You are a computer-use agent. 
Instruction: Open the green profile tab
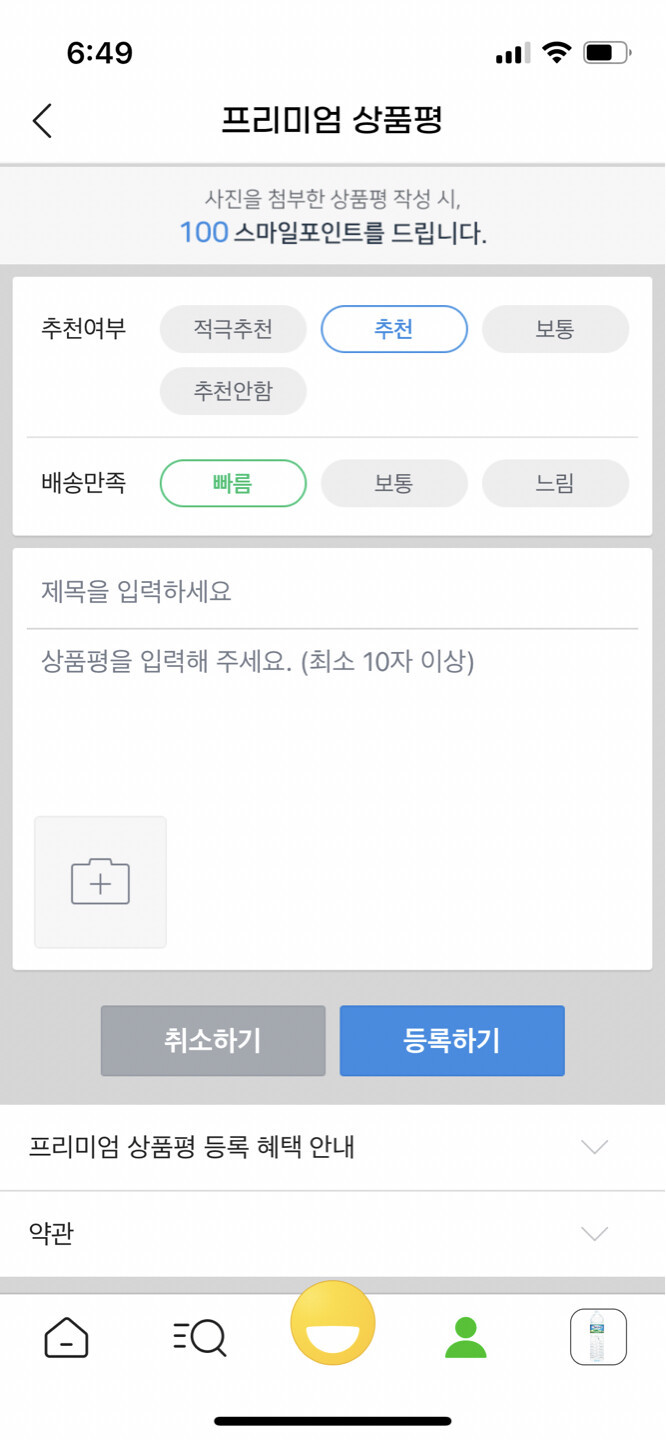465,1337
